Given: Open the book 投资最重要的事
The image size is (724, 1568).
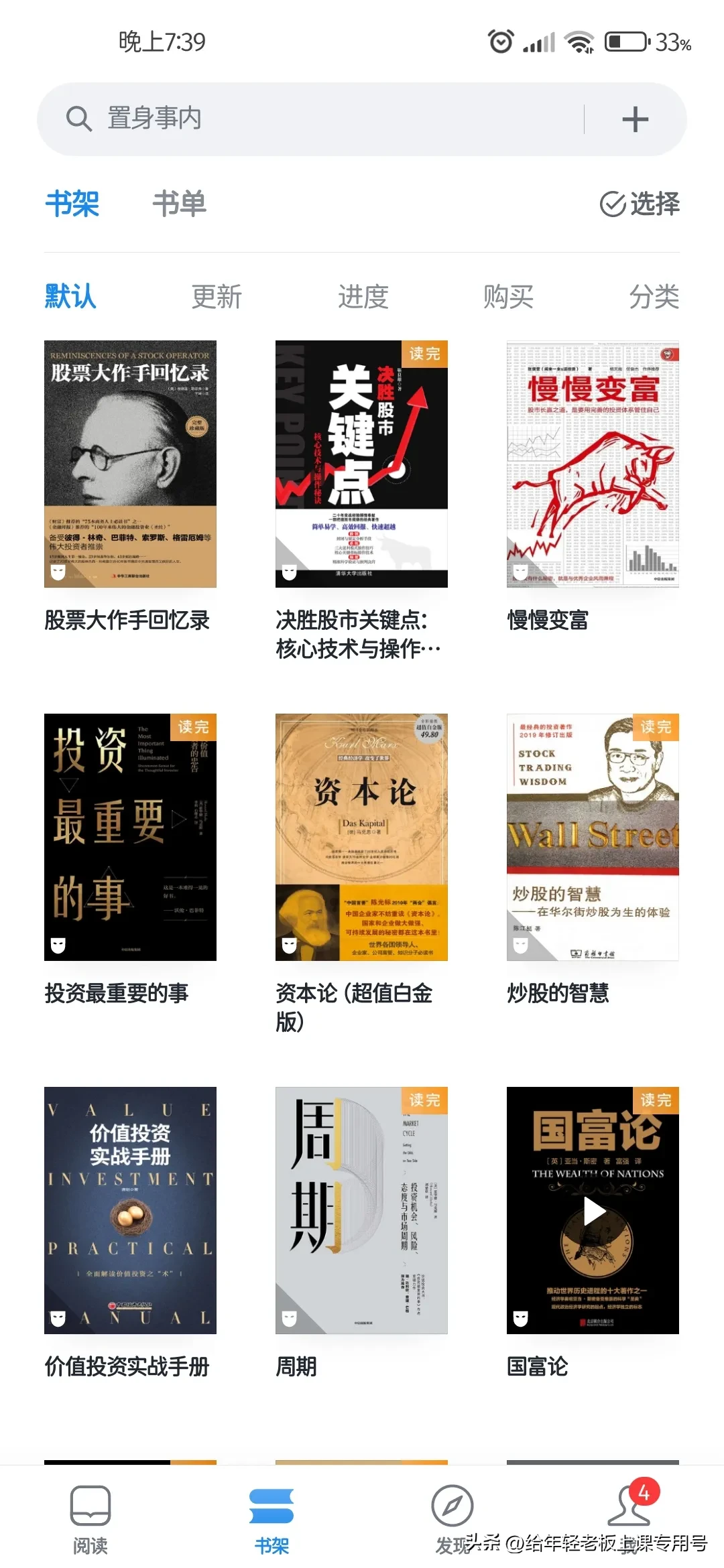Looking at the screenshot, I should (130, 837).
